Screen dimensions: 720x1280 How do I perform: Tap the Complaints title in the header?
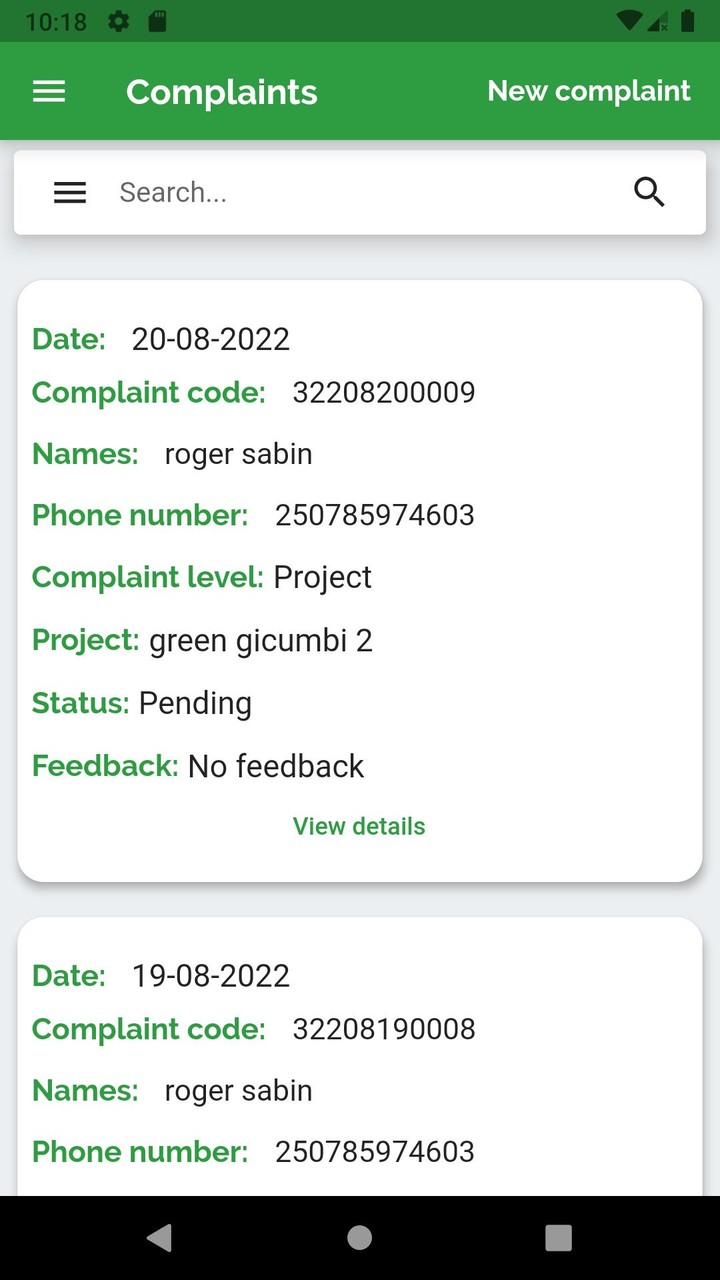click(x=221, y=91)
